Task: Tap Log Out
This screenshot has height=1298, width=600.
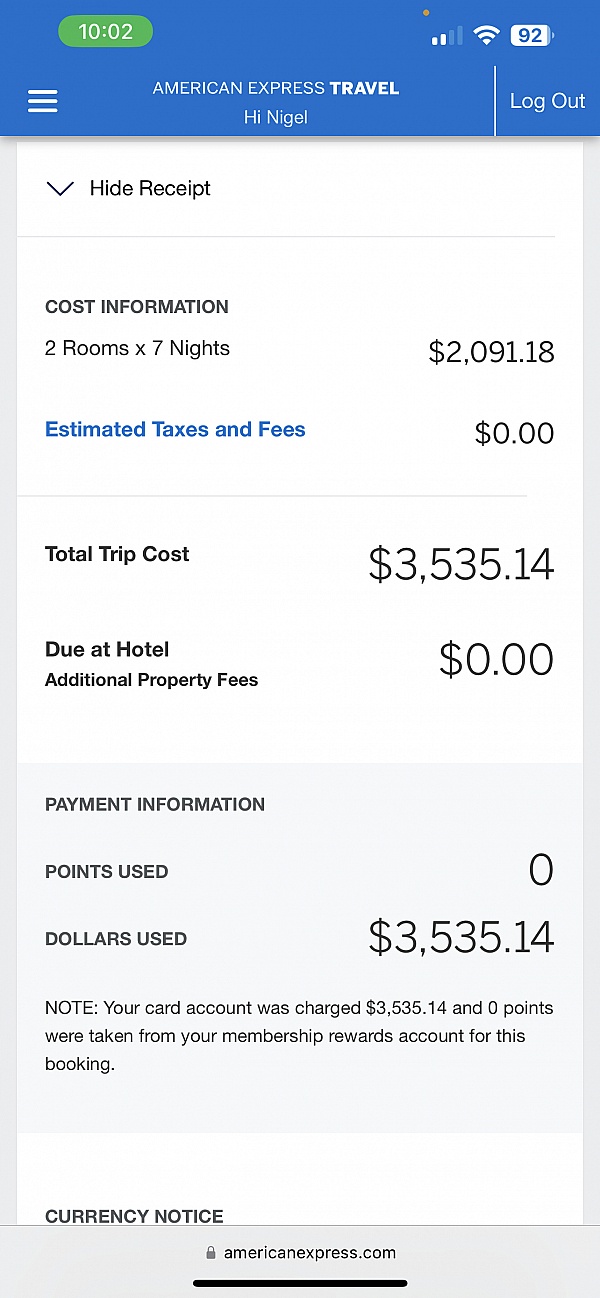Action: pyautogui.click(x=547, y=101)
